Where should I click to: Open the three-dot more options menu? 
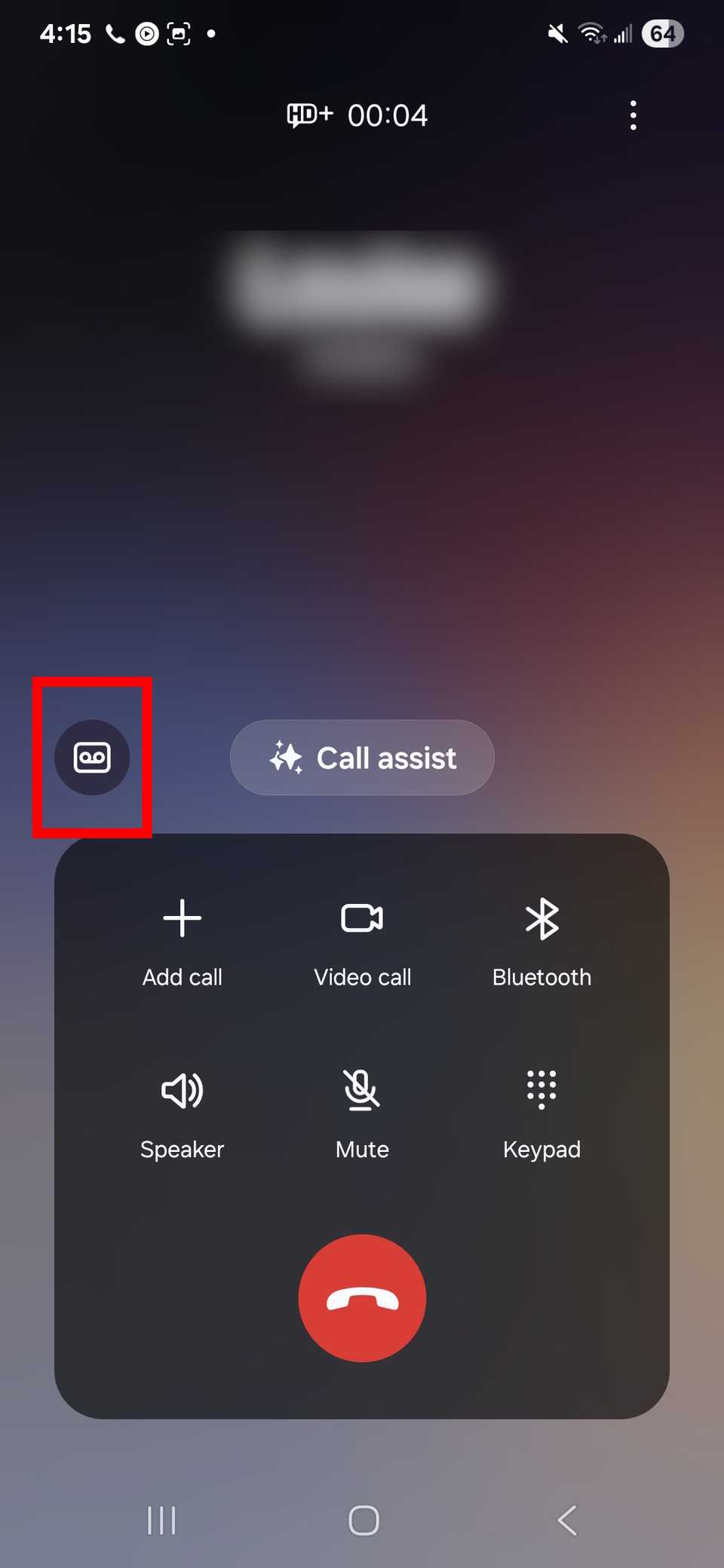coord(633,115)
